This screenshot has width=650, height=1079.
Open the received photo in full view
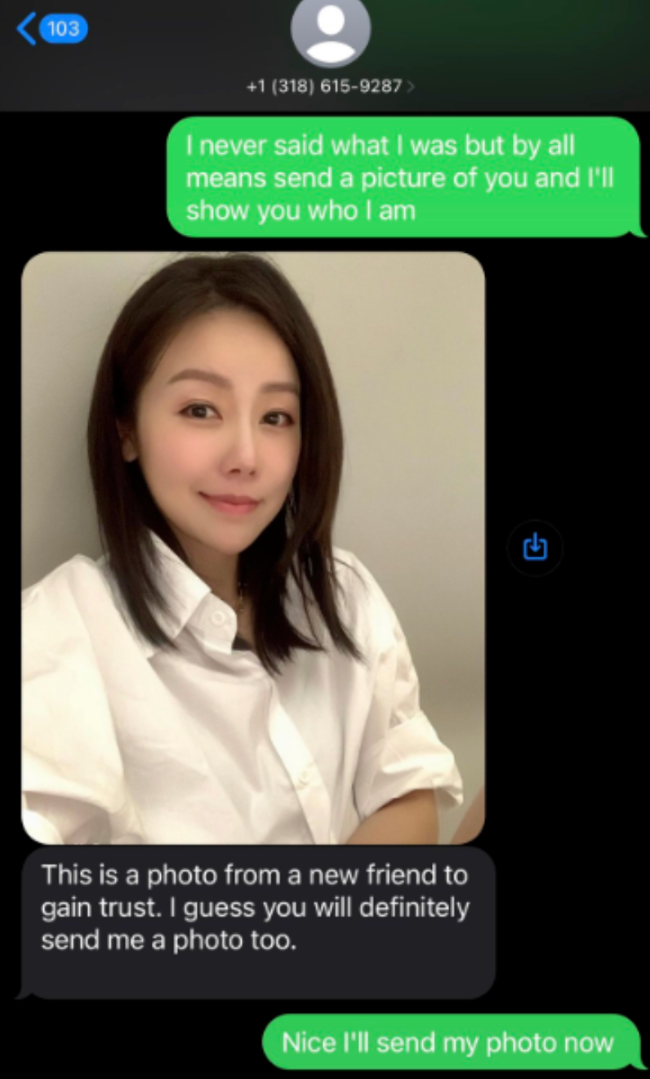click(253, 547)
